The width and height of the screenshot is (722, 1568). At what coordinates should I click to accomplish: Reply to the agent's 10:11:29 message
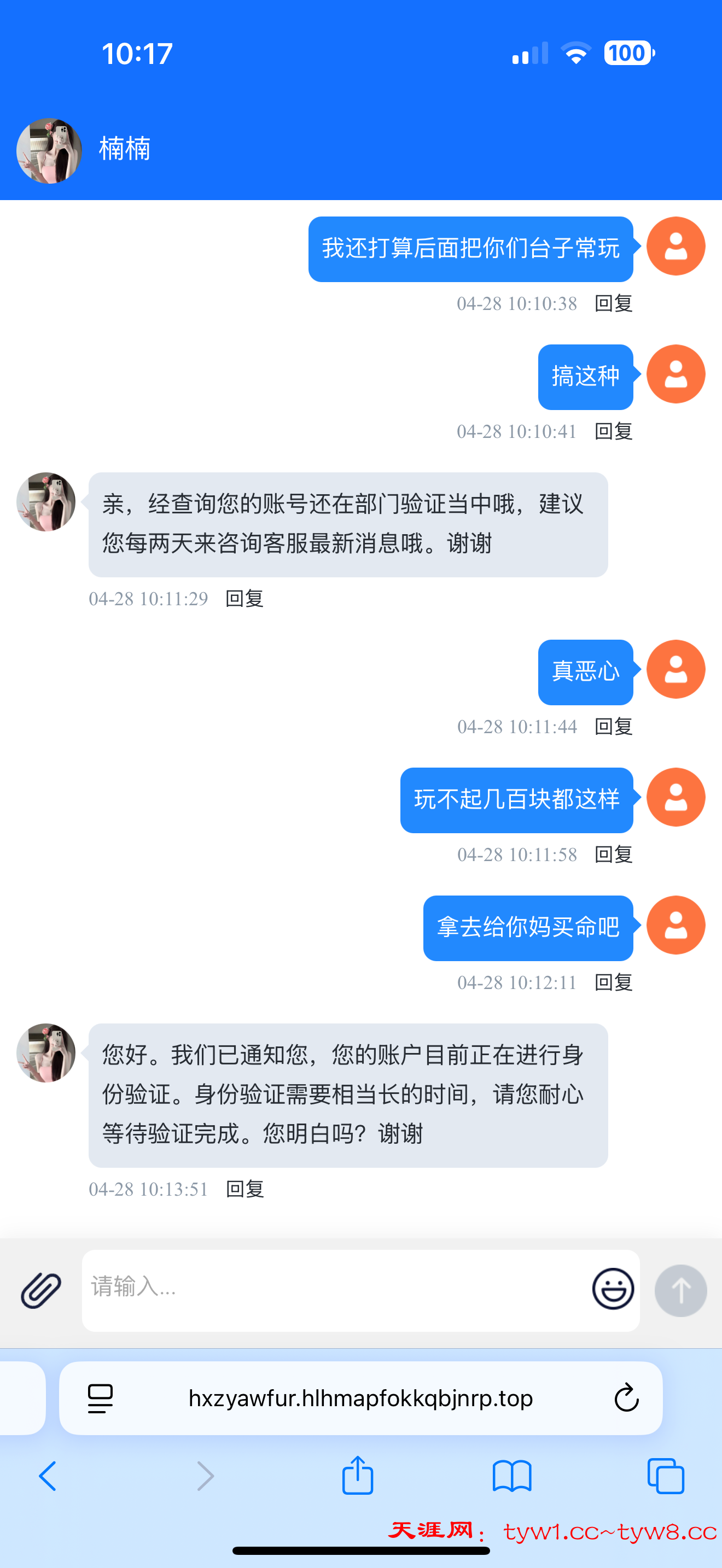(244, 598)
